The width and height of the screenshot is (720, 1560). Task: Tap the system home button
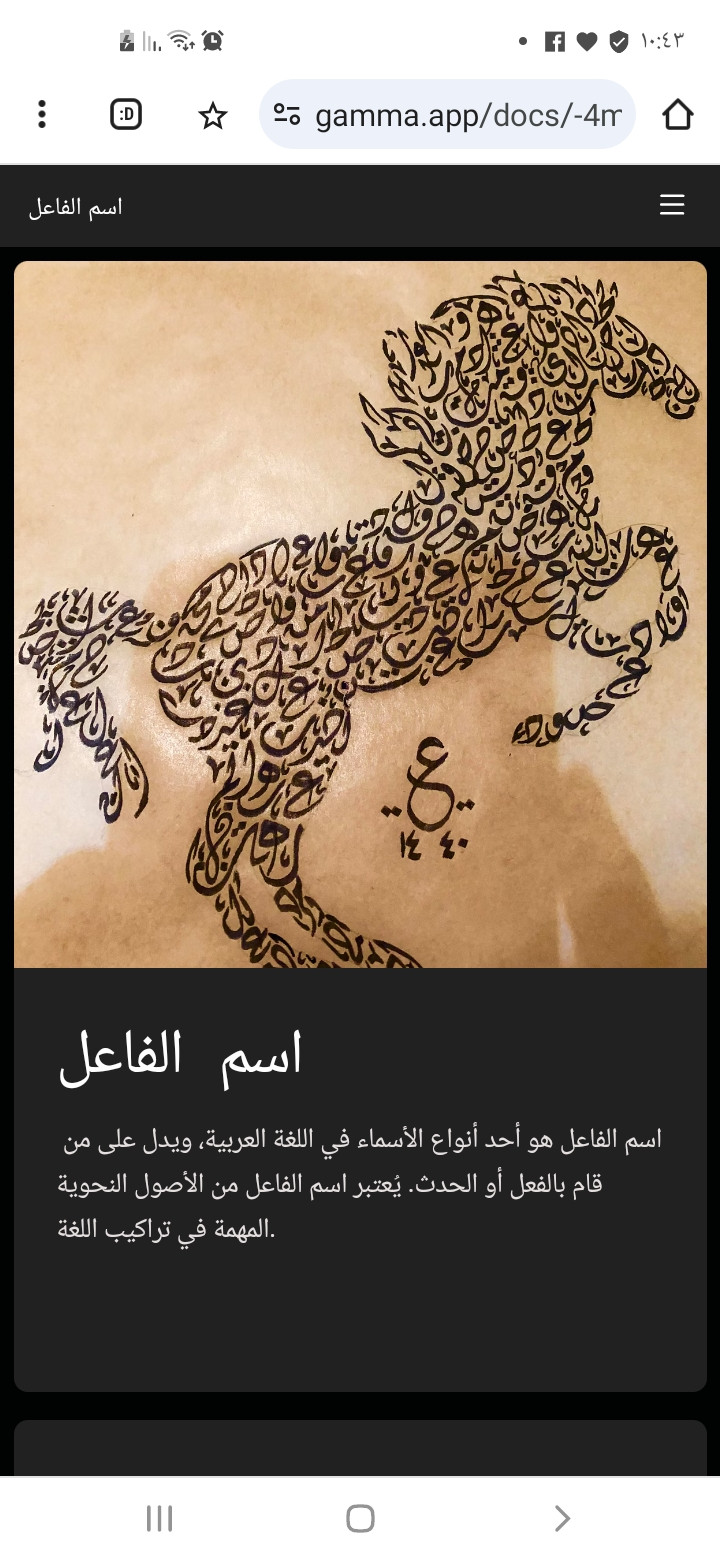click(360, 1518)
